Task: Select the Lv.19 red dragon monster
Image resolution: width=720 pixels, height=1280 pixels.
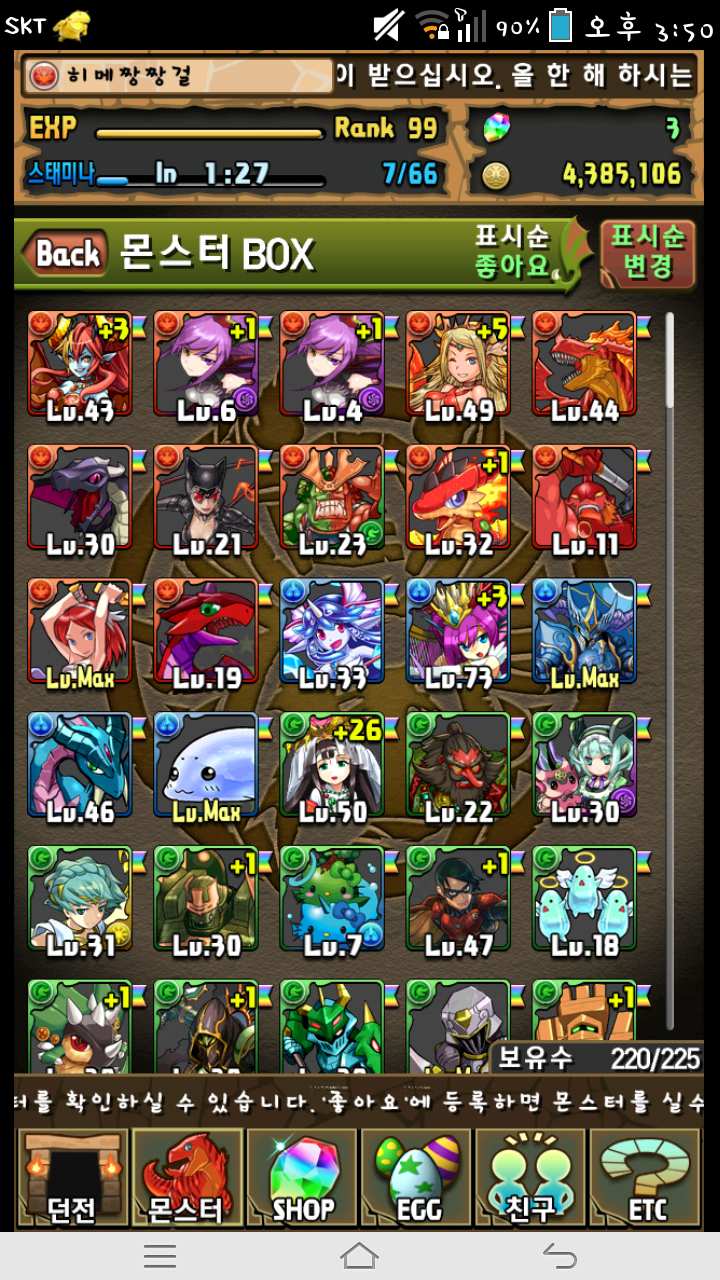Action: [x=206, y=631]
